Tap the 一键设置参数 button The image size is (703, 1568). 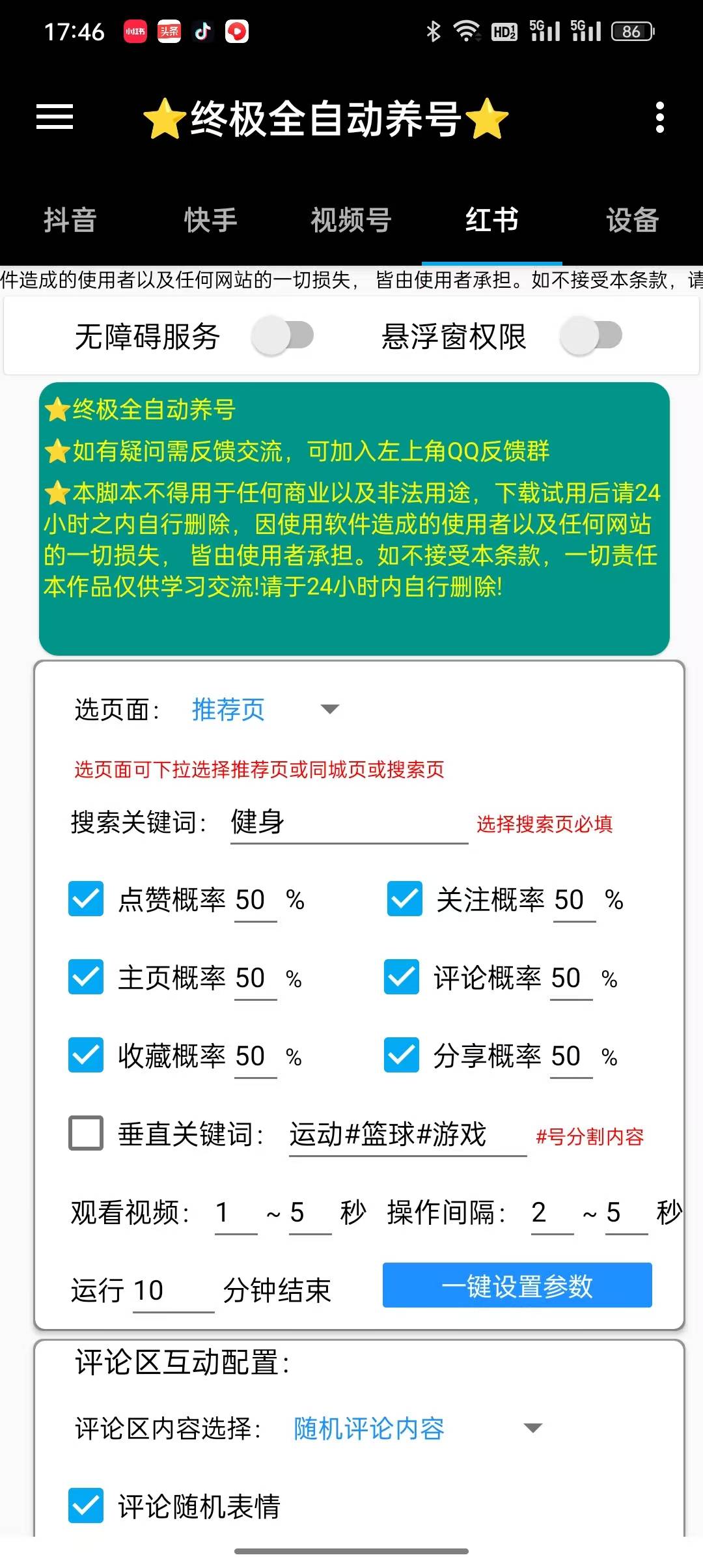point(517,1285)
